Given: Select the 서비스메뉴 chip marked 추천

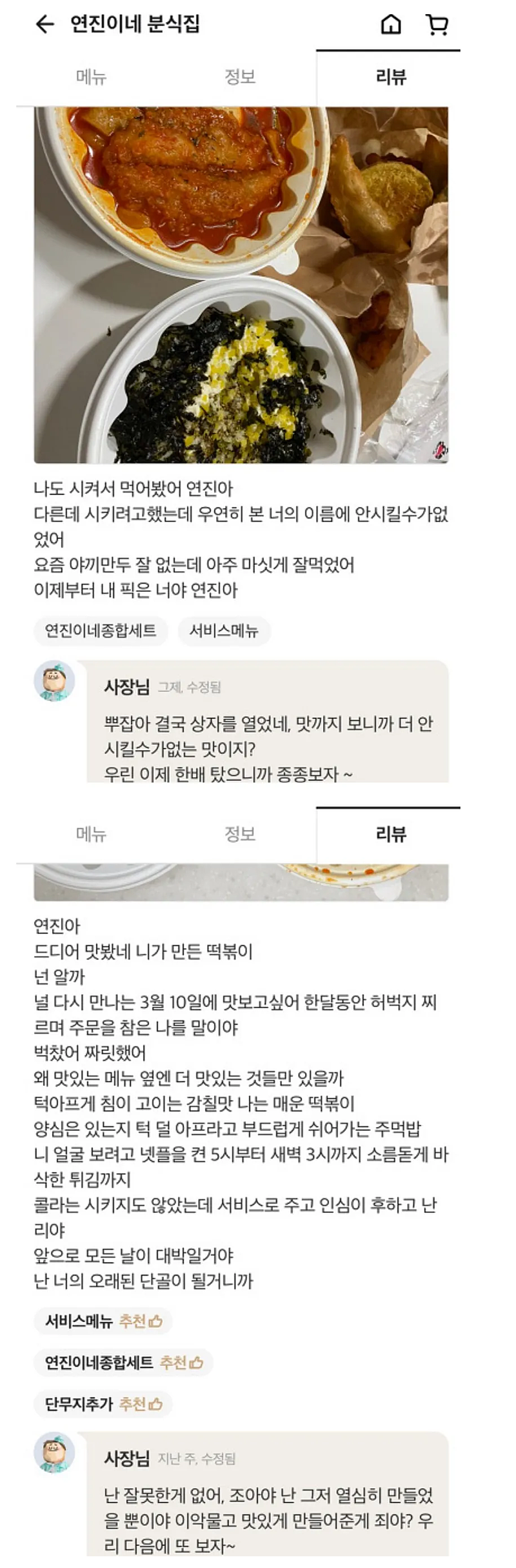Looking at the screenshot, I should coord(103,1321).
